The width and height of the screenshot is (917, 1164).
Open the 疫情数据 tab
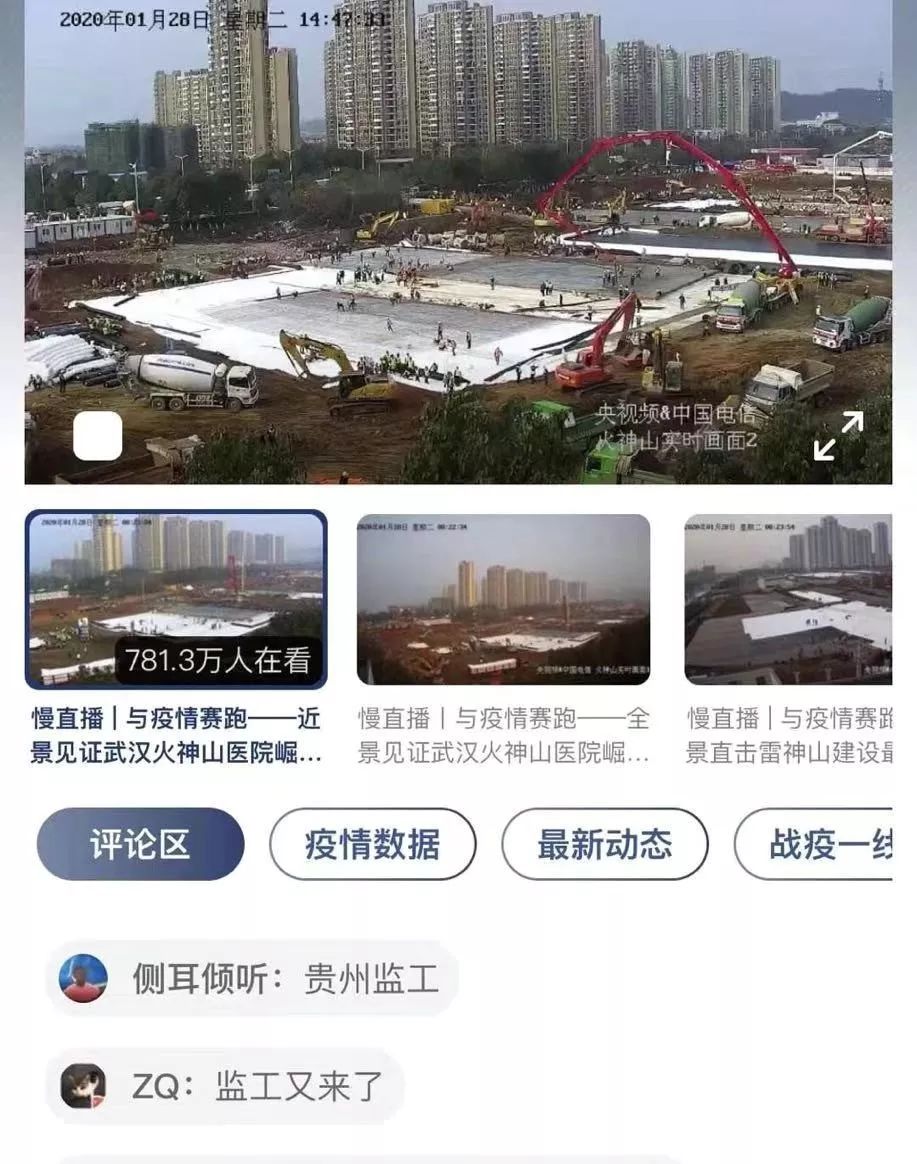(370, 844)
